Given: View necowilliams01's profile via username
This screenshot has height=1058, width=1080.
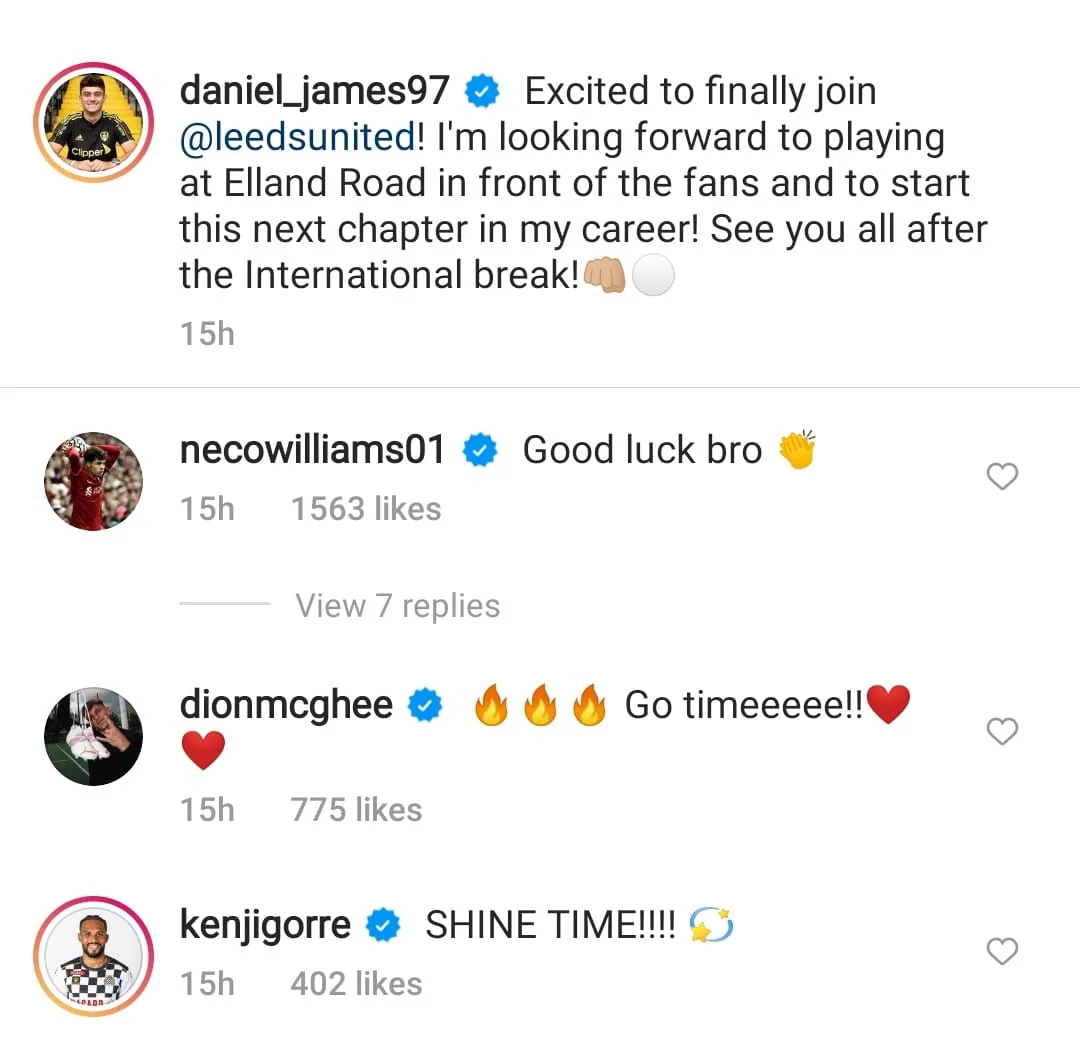Looking at the screenshot, I should 312,450.
